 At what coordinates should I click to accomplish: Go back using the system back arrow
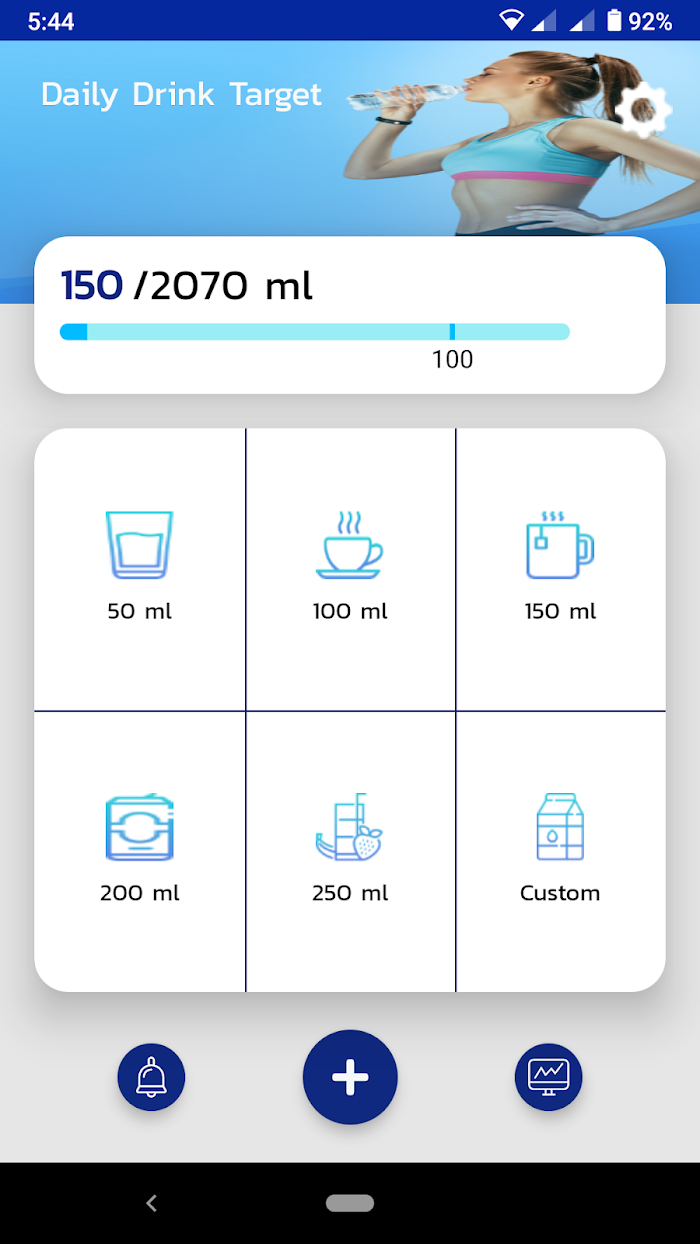[152, 1203]
